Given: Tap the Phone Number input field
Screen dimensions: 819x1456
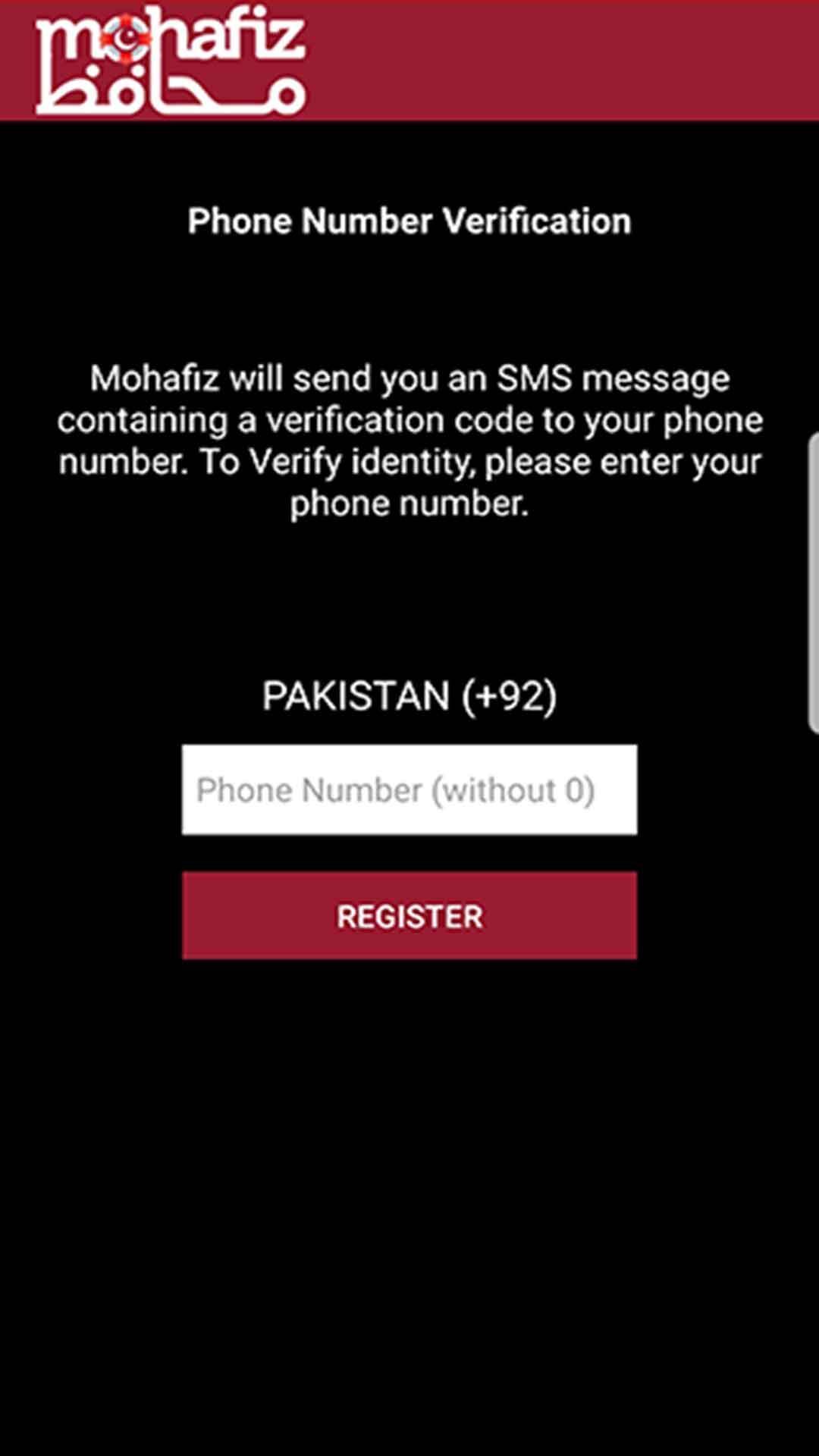Looking at the screenshot, I should pyautogui.click(x=409, y=789).
